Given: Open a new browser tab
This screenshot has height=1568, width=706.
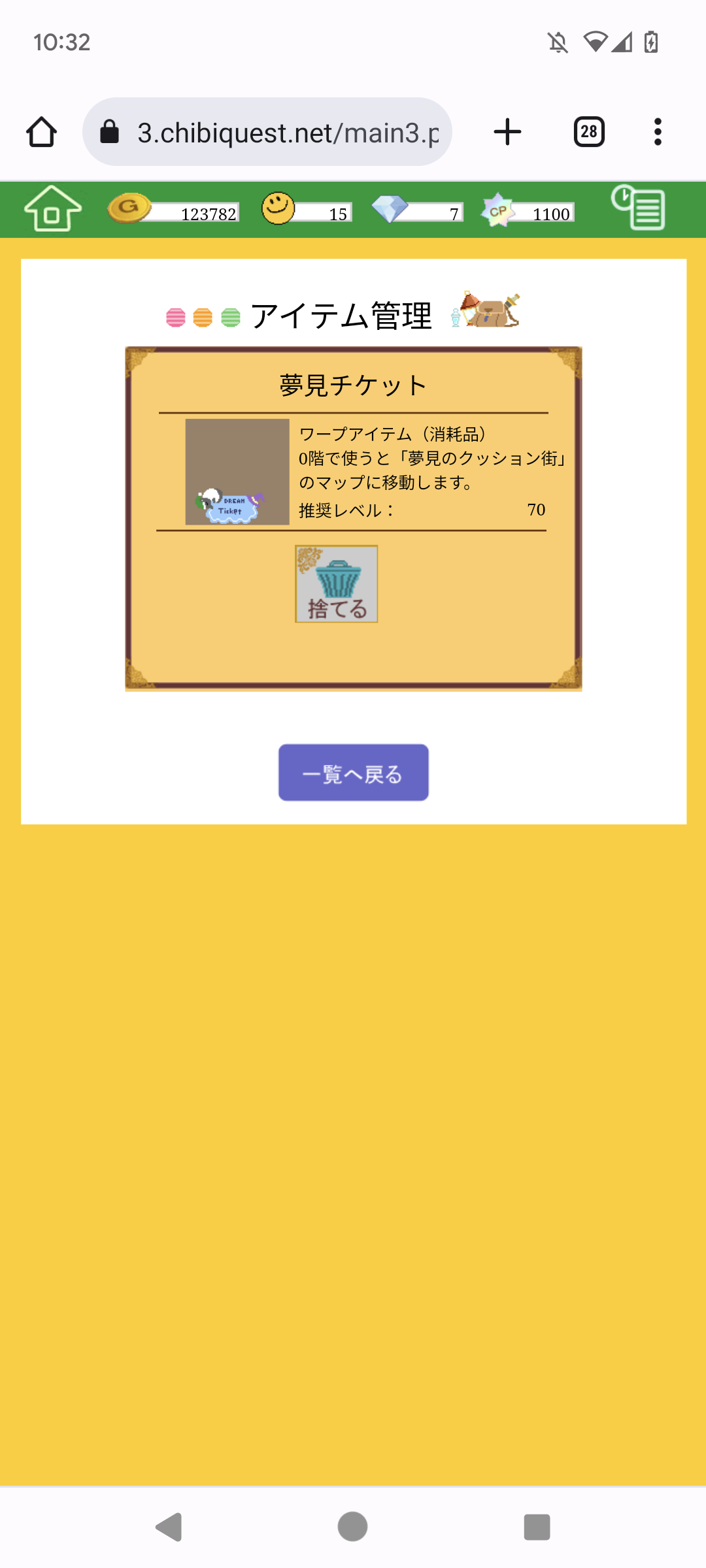Looking at the screenshot, I should point(507,133).
